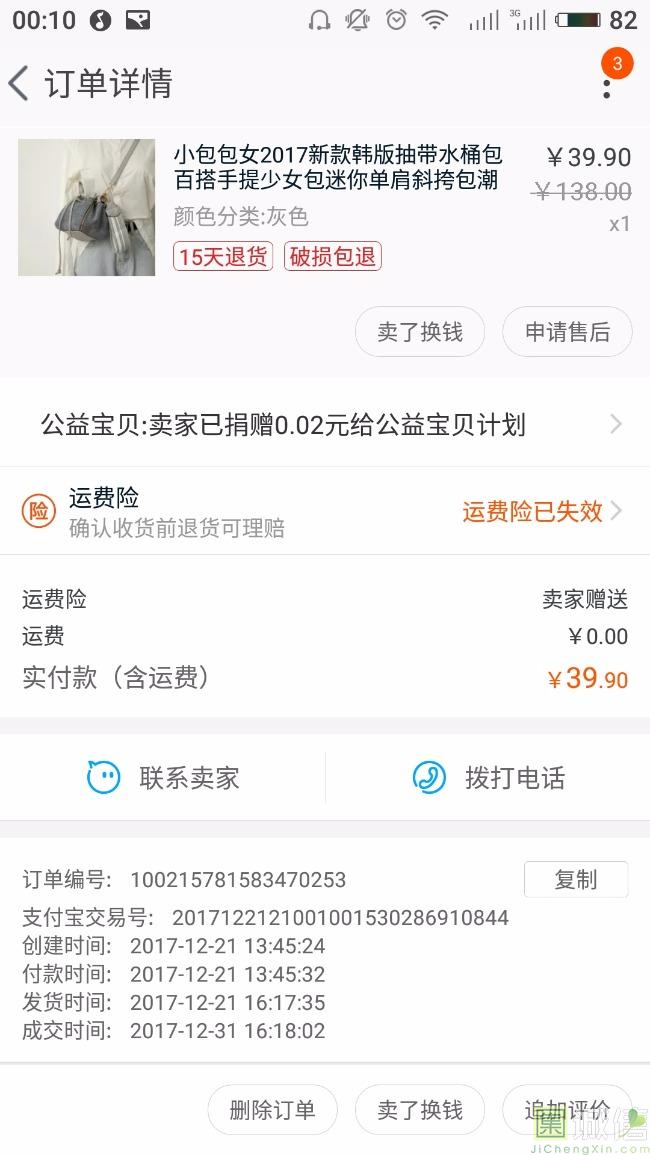Copy the order number with 复制

tap(575, 879)
